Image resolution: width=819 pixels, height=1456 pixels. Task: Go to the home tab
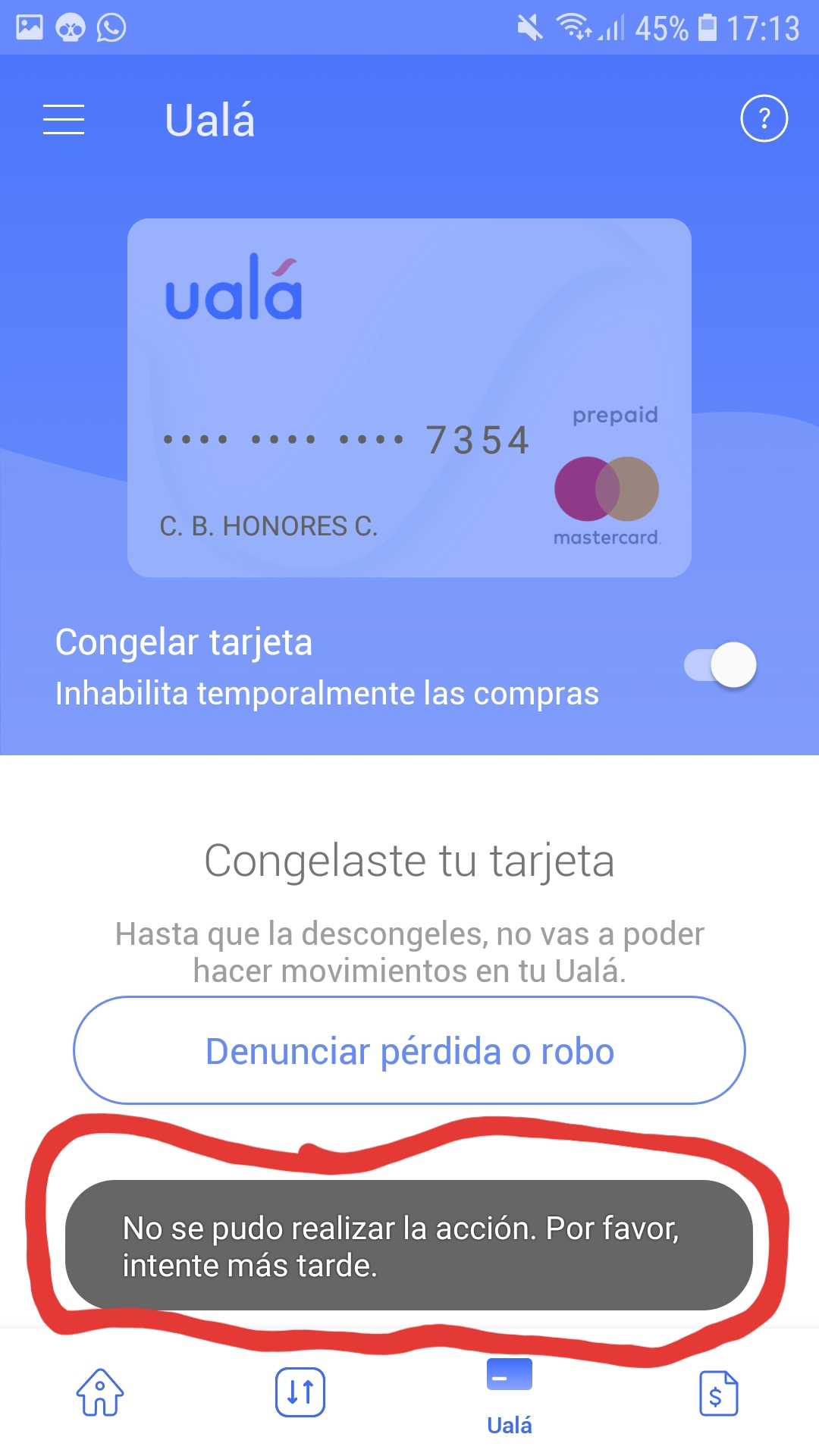click(x=100, y=1392)
